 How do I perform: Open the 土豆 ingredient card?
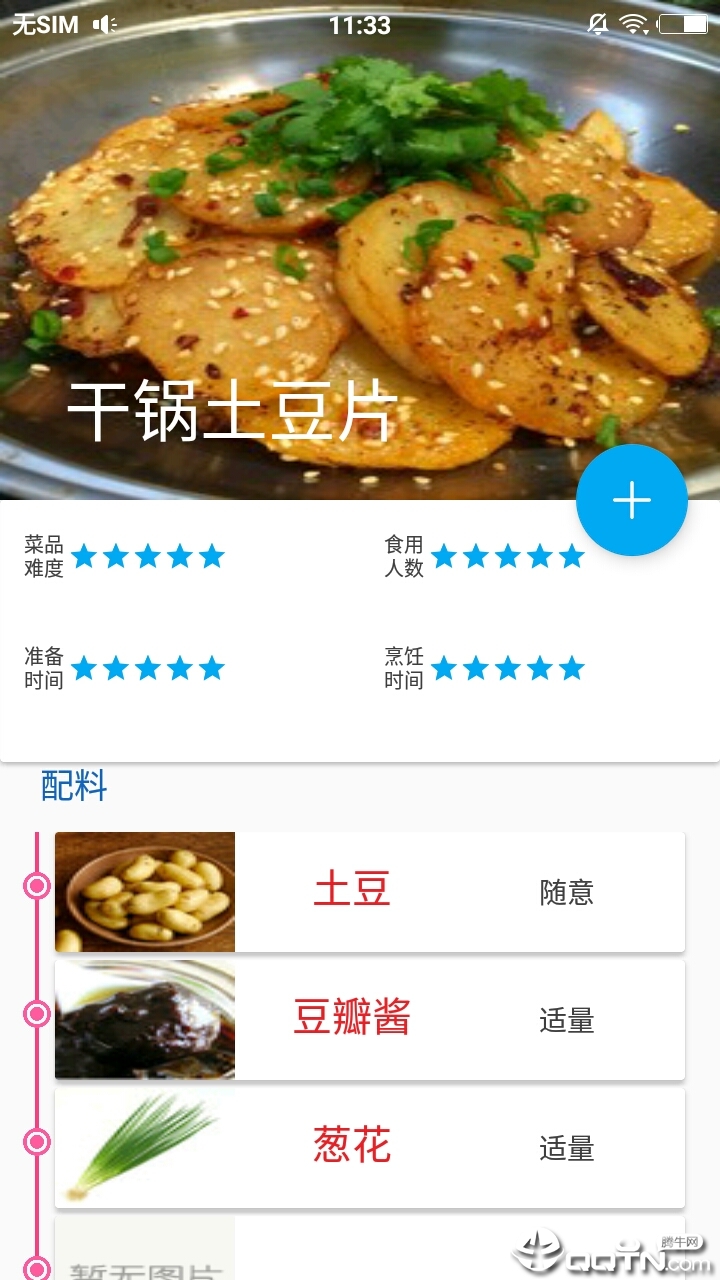pos(370,891)
